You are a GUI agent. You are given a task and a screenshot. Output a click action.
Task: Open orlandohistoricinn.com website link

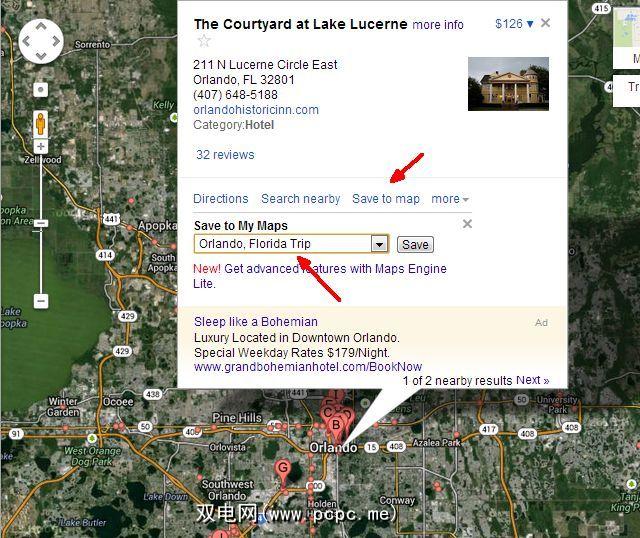pos(255,110)
